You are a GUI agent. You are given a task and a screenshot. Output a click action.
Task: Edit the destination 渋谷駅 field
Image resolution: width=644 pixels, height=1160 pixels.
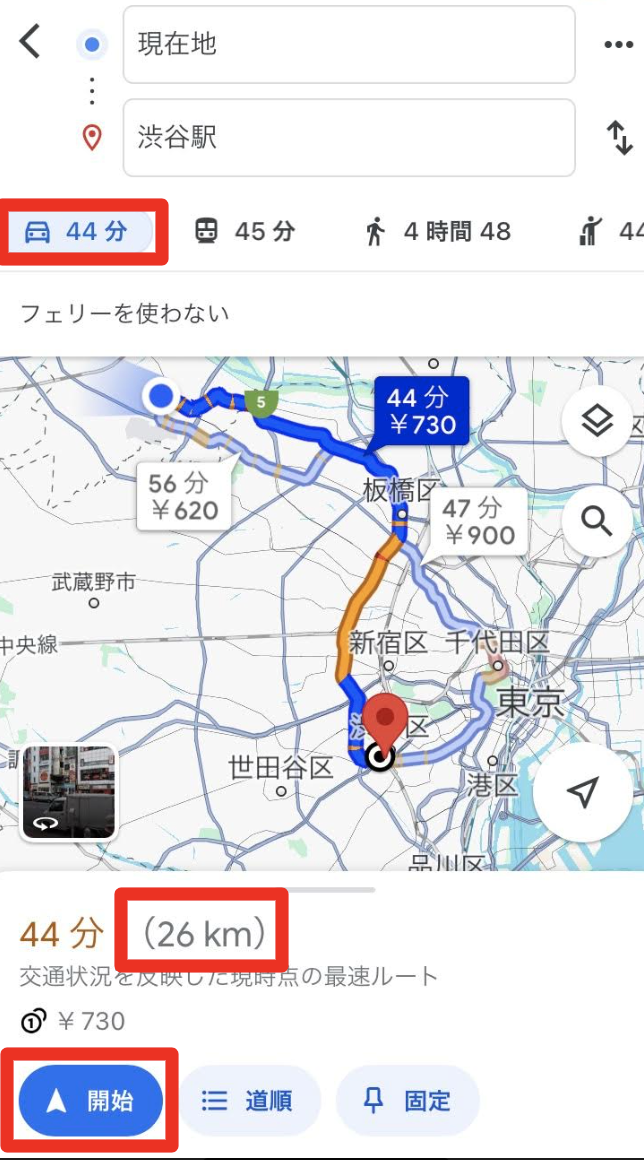point(348,138)
